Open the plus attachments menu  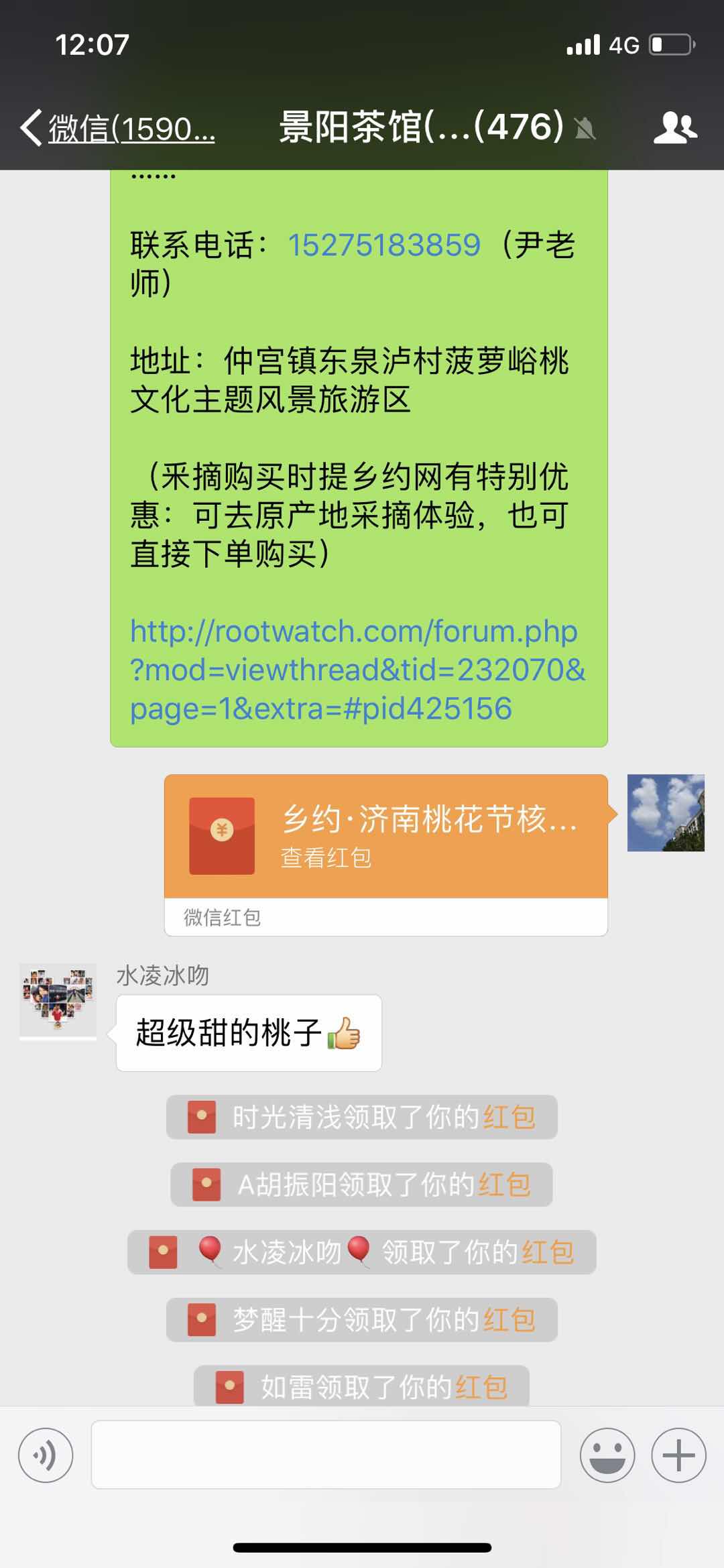click(x=678, y=1455)
